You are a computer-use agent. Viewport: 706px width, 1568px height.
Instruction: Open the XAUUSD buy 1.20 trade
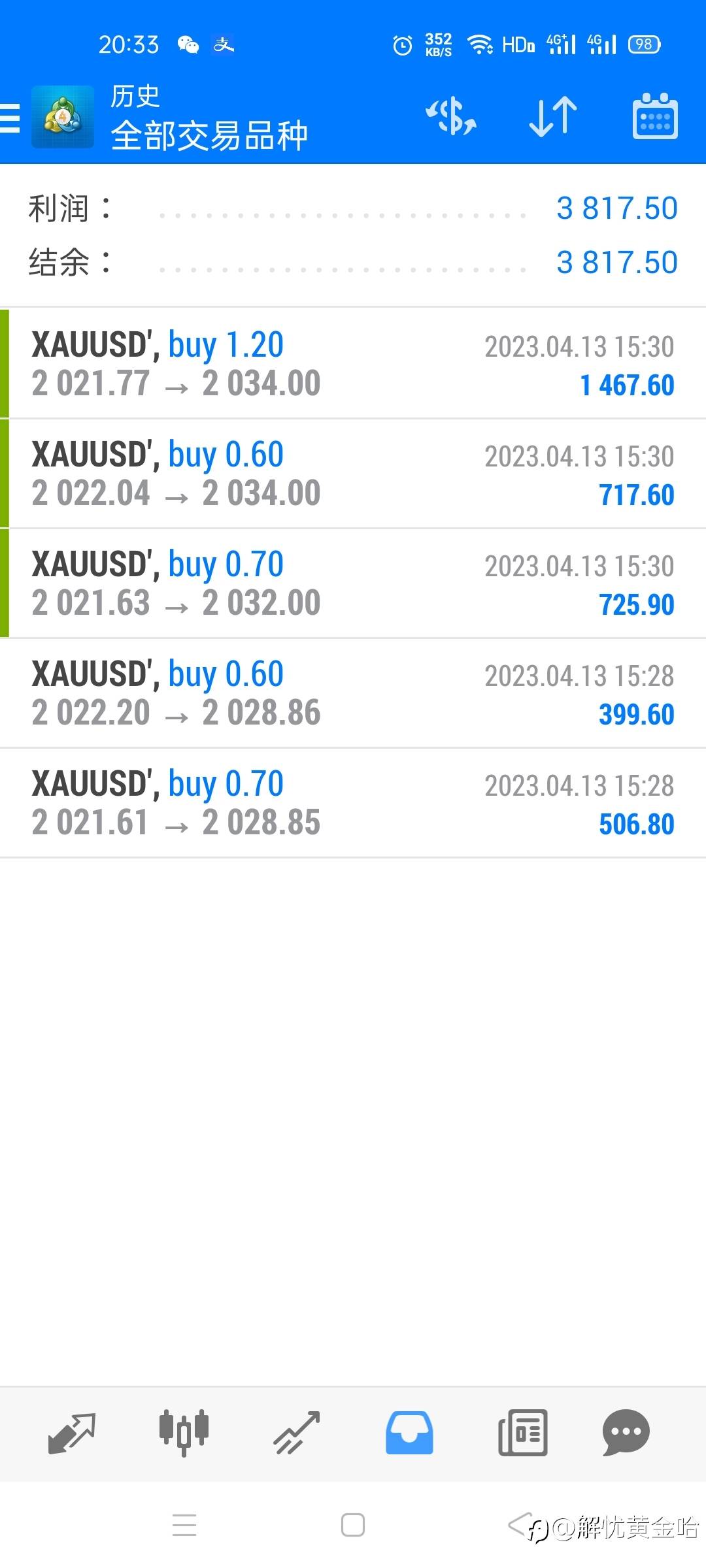353,363
